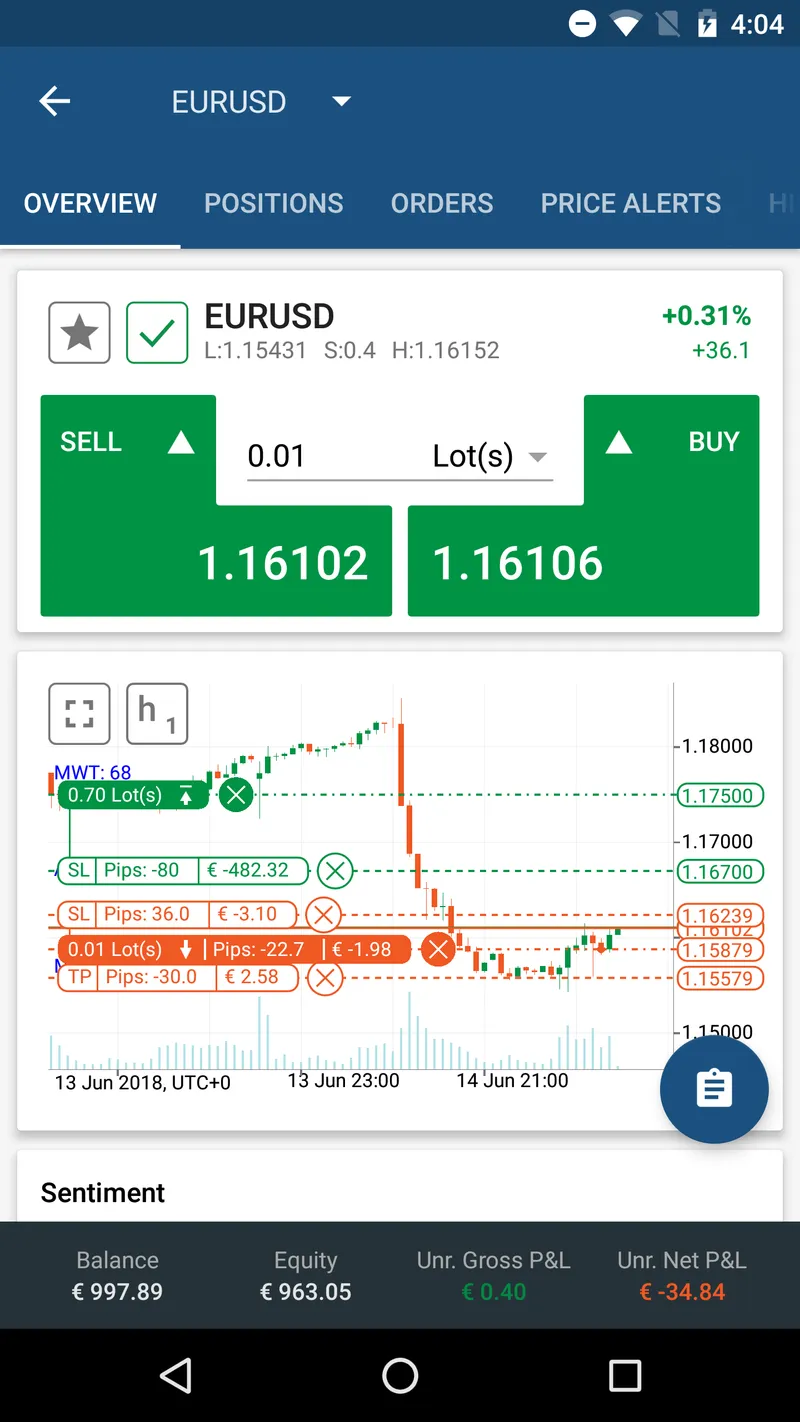This screenshot has width=800, height=1422.
Task: Open the PRICE ALERTS tab
Action: pyautogui.click(x=630, y=203)
